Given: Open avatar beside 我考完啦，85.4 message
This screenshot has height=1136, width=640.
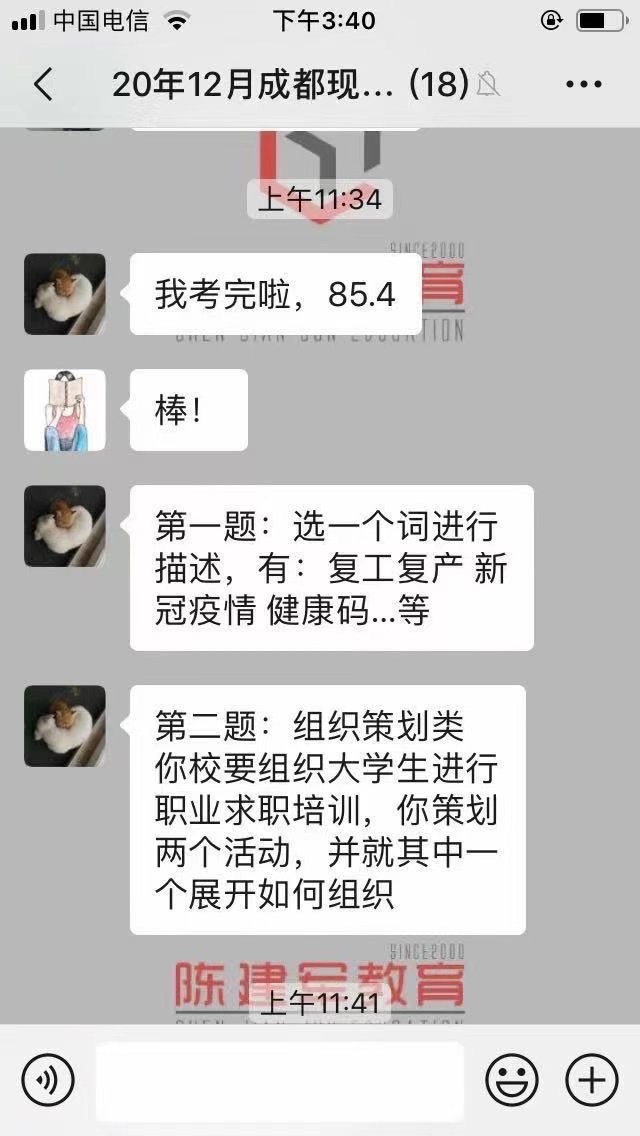Looking at the screenshot, I should point(65,294).
